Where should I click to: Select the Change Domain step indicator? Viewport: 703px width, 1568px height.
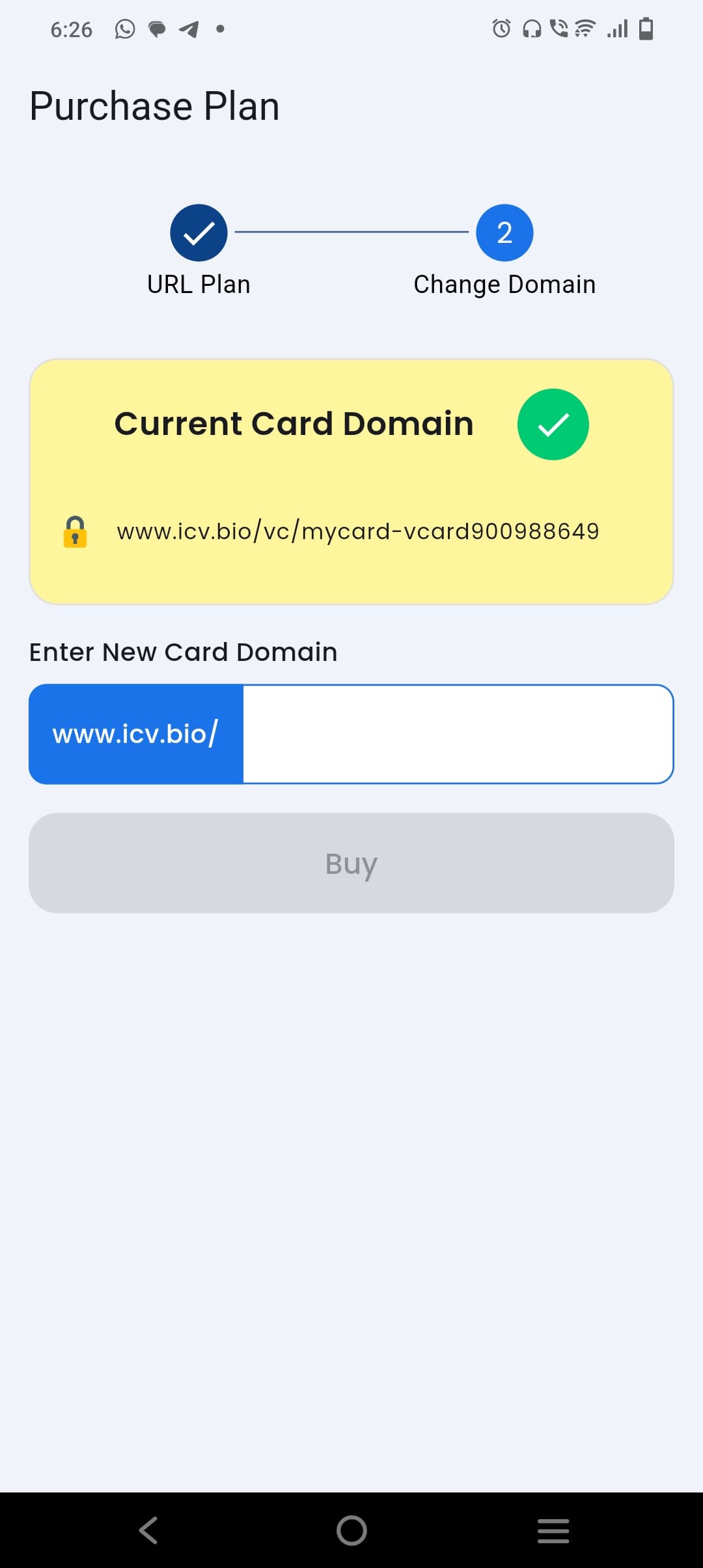pyautogui.click(x=504, y=233)
